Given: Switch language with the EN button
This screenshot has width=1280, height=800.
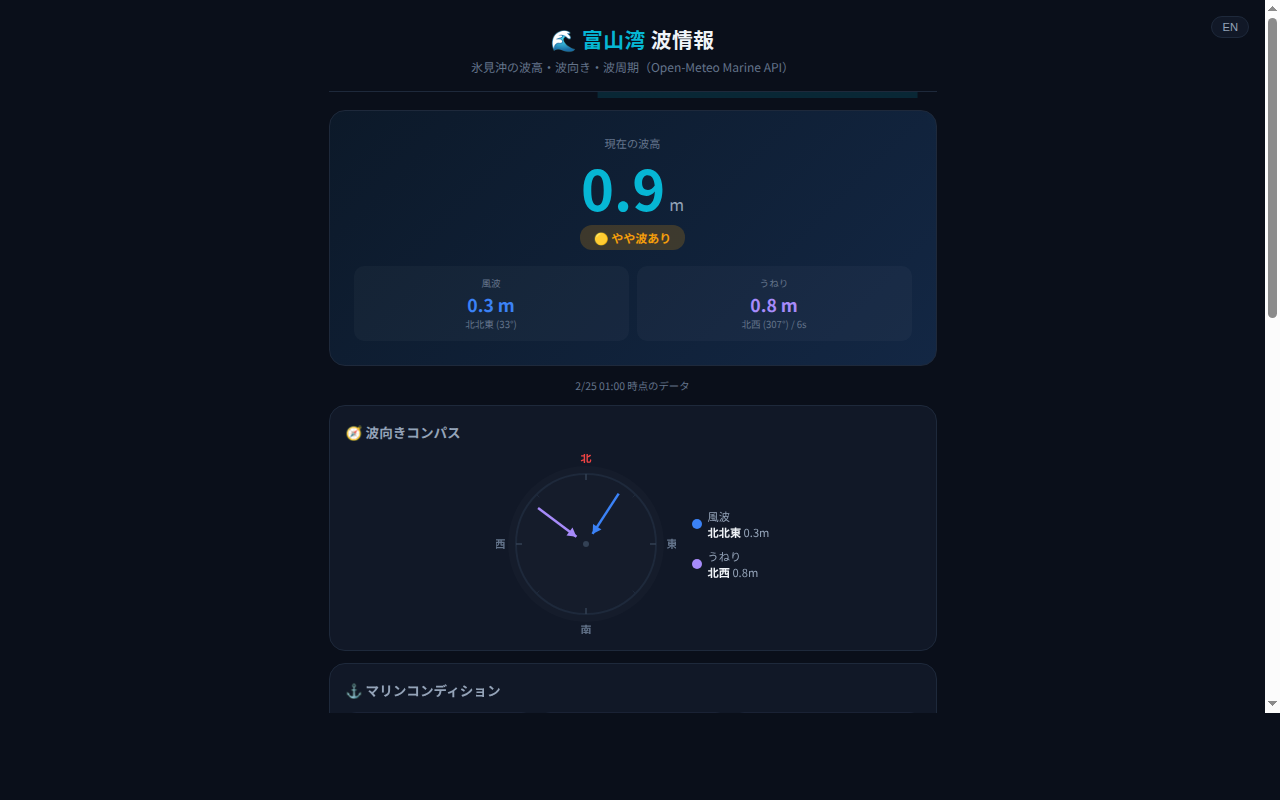Looking at the screenshot, I should (x=1229, y=27).
